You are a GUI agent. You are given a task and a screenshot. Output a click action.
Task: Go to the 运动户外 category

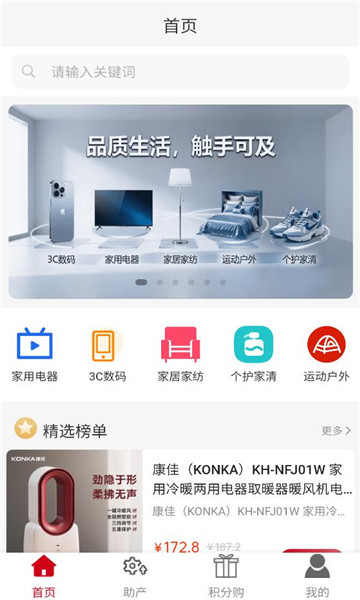(x=326, y=354)
